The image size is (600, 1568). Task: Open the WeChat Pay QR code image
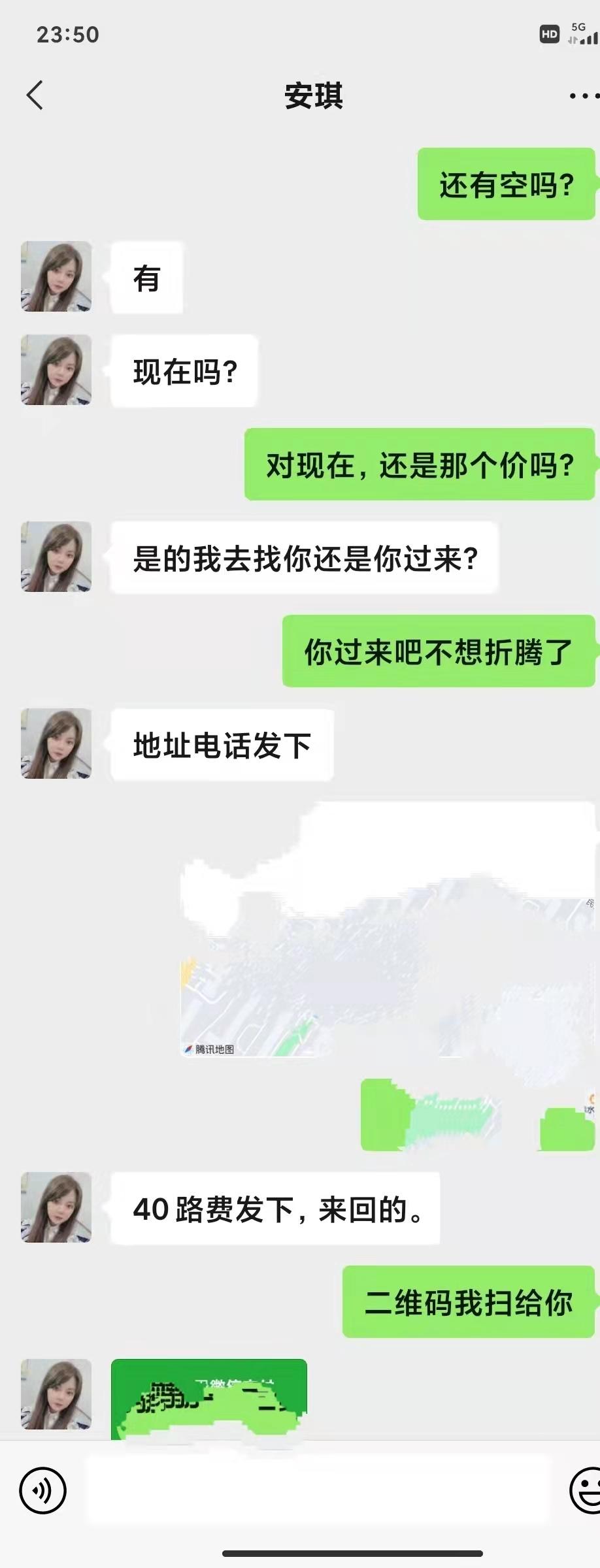coord(209,1398)
